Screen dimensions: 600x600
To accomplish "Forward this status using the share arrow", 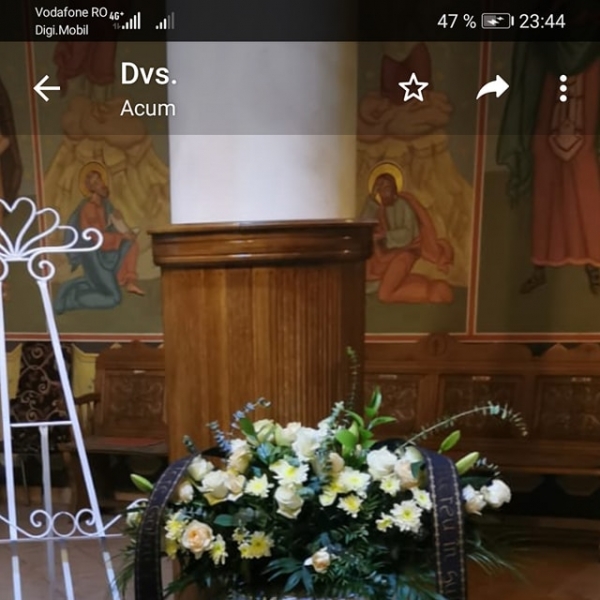I will pos(492,88).
